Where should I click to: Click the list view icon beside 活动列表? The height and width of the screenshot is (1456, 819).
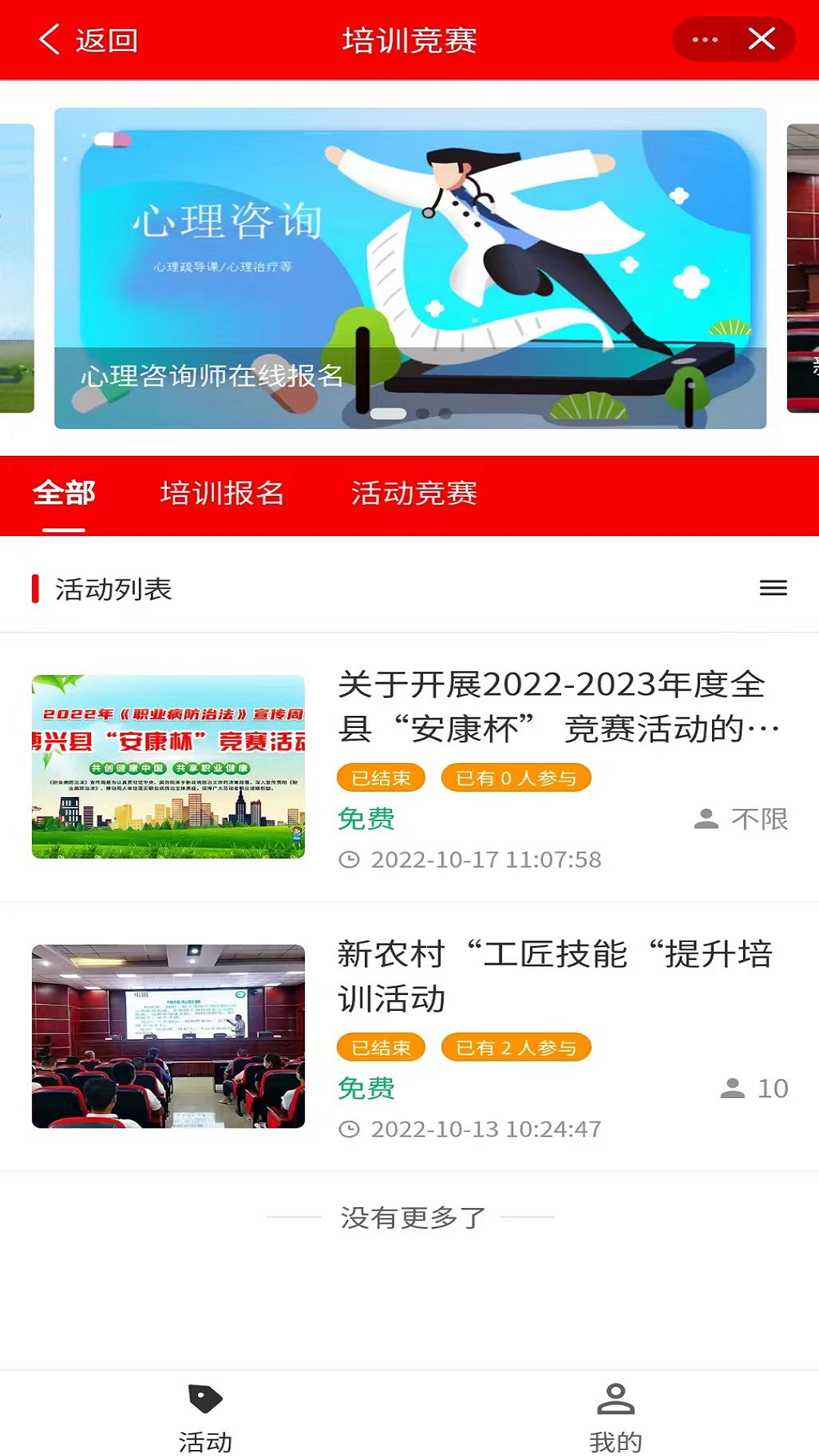tap(773, 589)
